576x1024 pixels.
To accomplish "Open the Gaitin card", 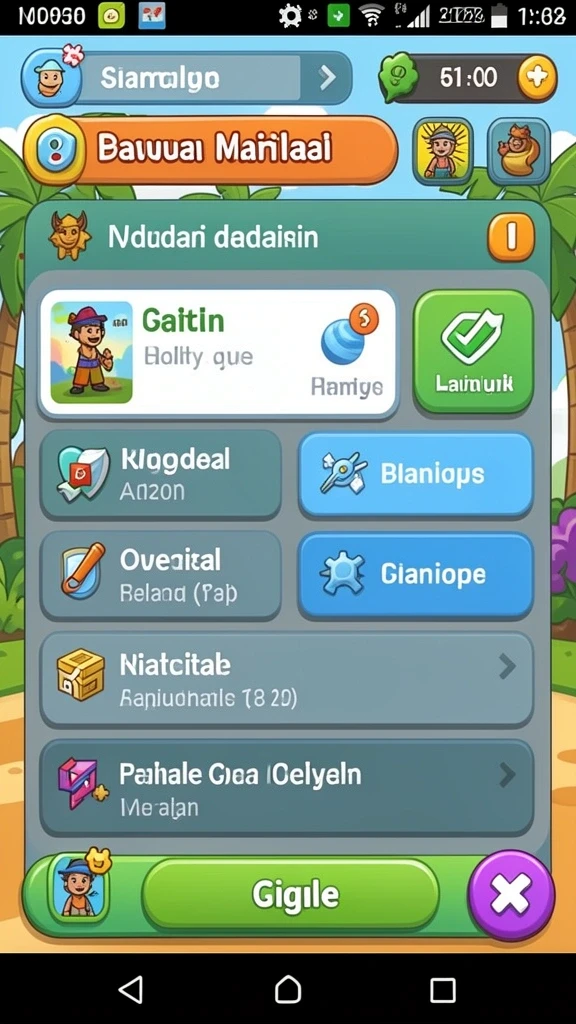I will click(217, 353).
